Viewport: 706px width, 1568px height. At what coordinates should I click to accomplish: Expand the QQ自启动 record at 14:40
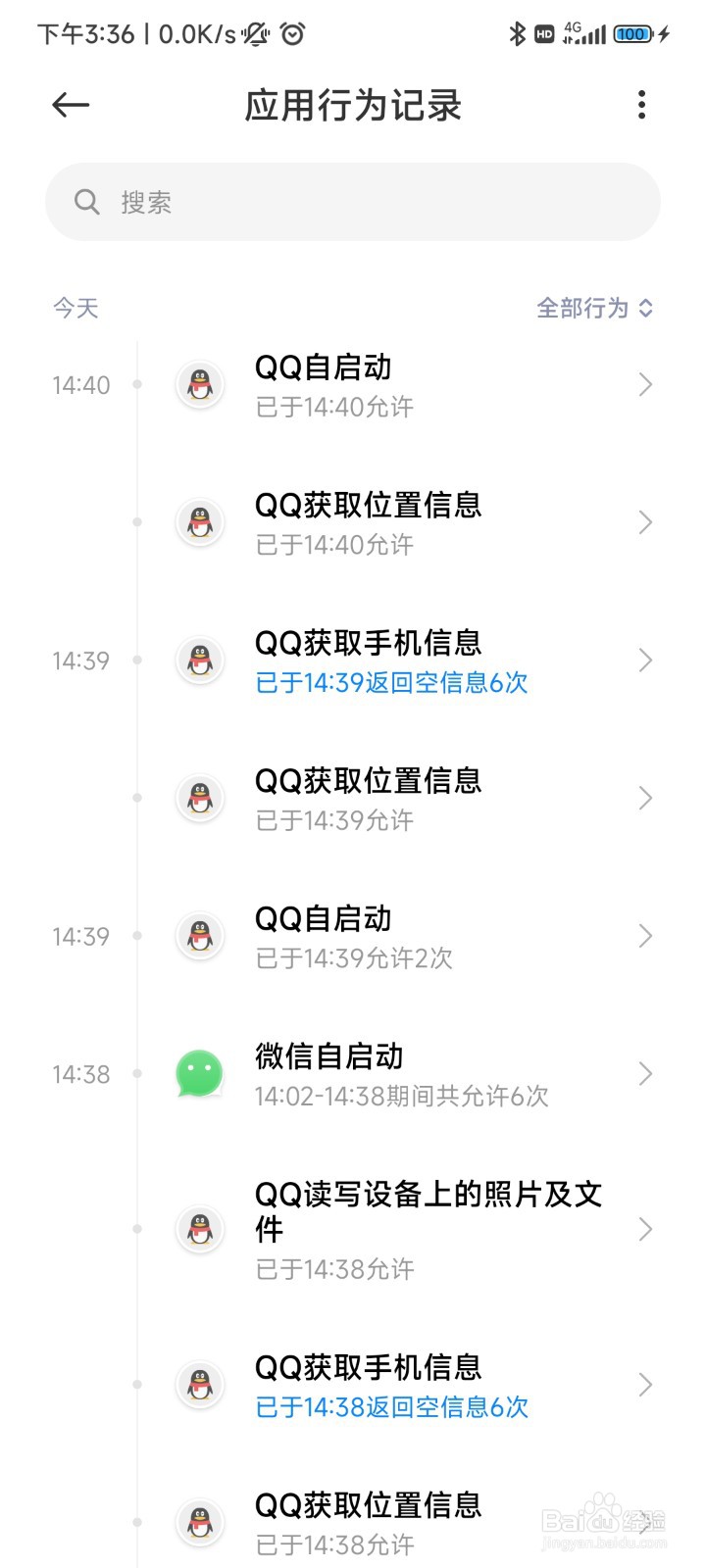(644, 385)
